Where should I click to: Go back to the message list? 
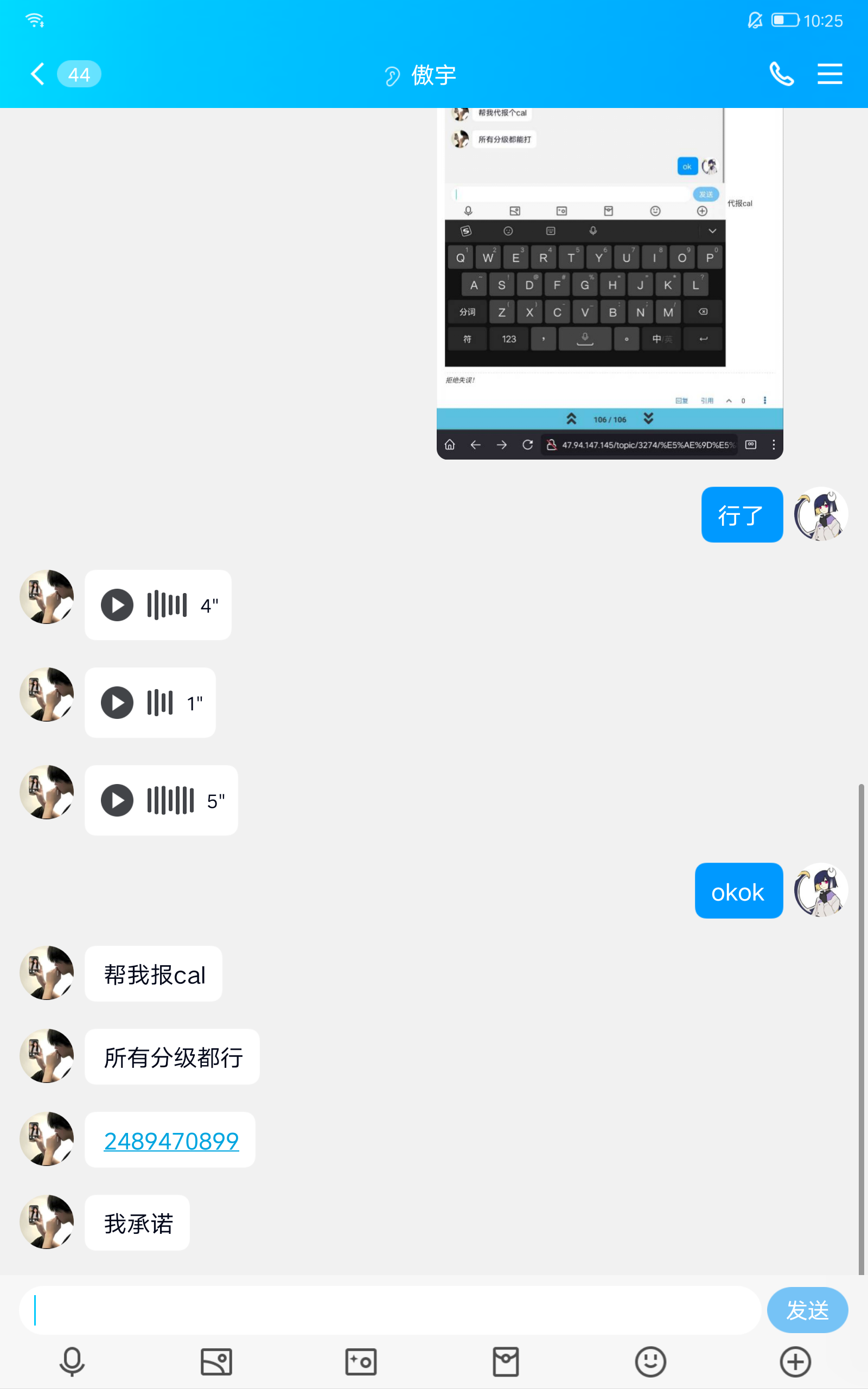point(38,75)
